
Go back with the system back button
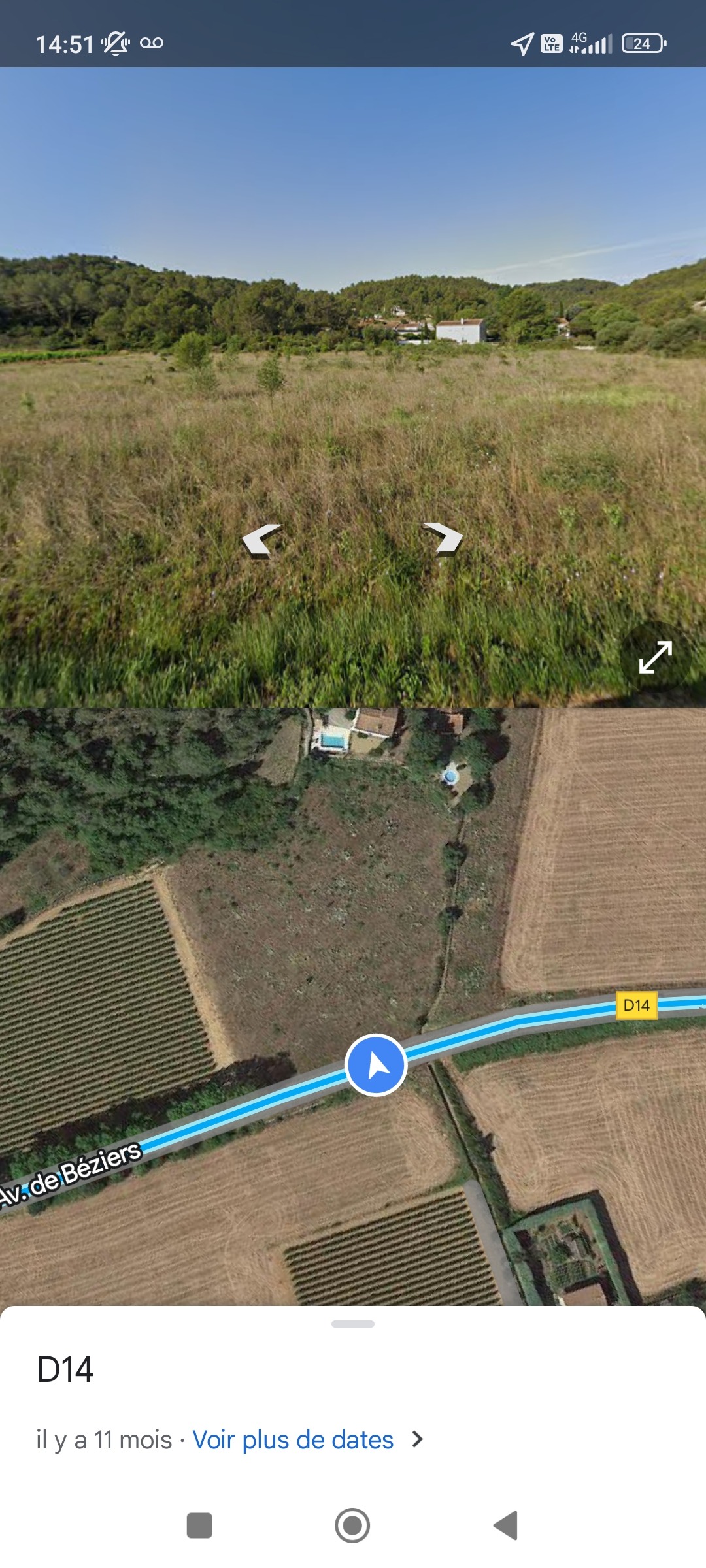tap(506, 1526)
